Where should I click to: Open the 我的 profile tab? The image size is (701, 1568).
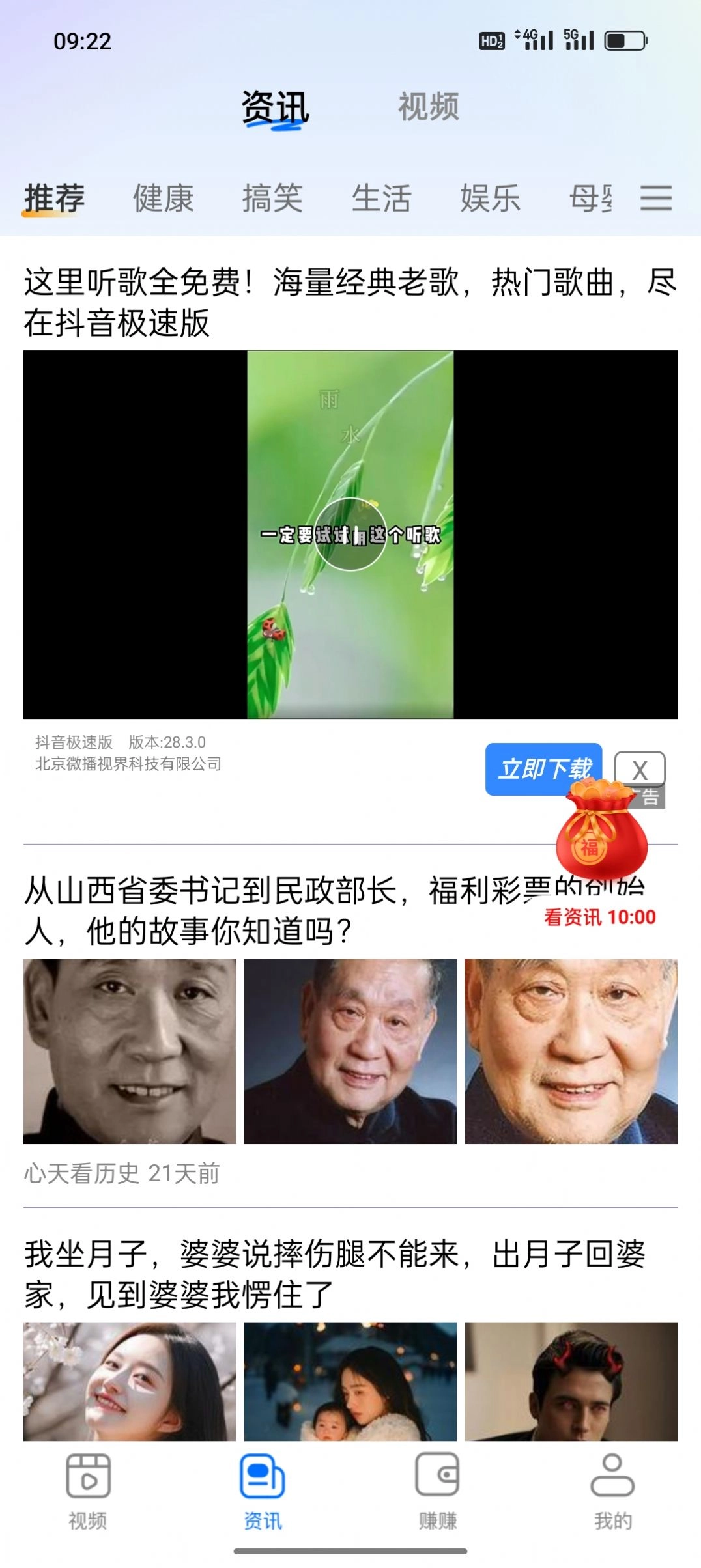coord(612,1490)
